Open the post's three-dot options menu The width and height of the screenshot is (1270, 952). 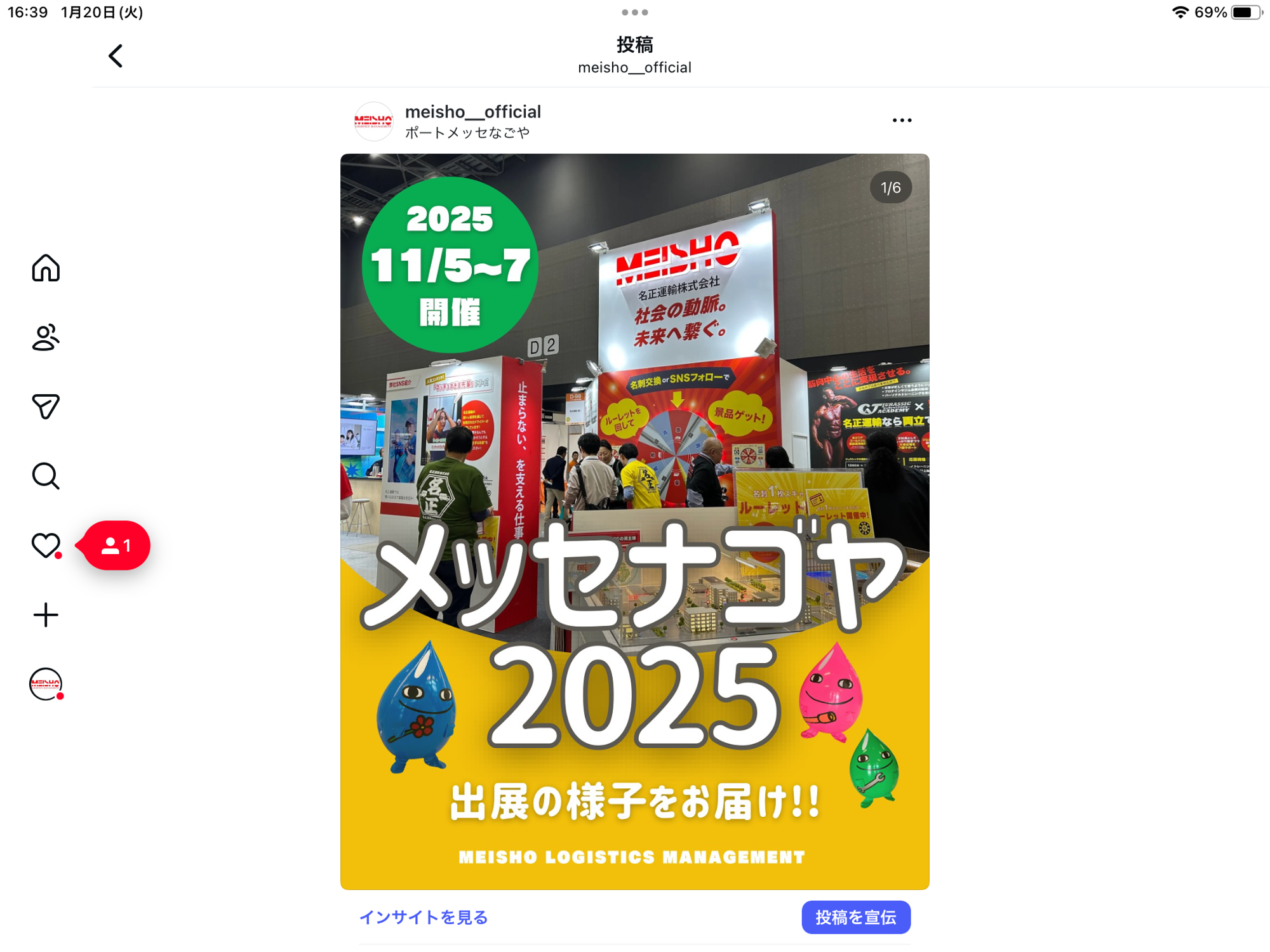902,121
